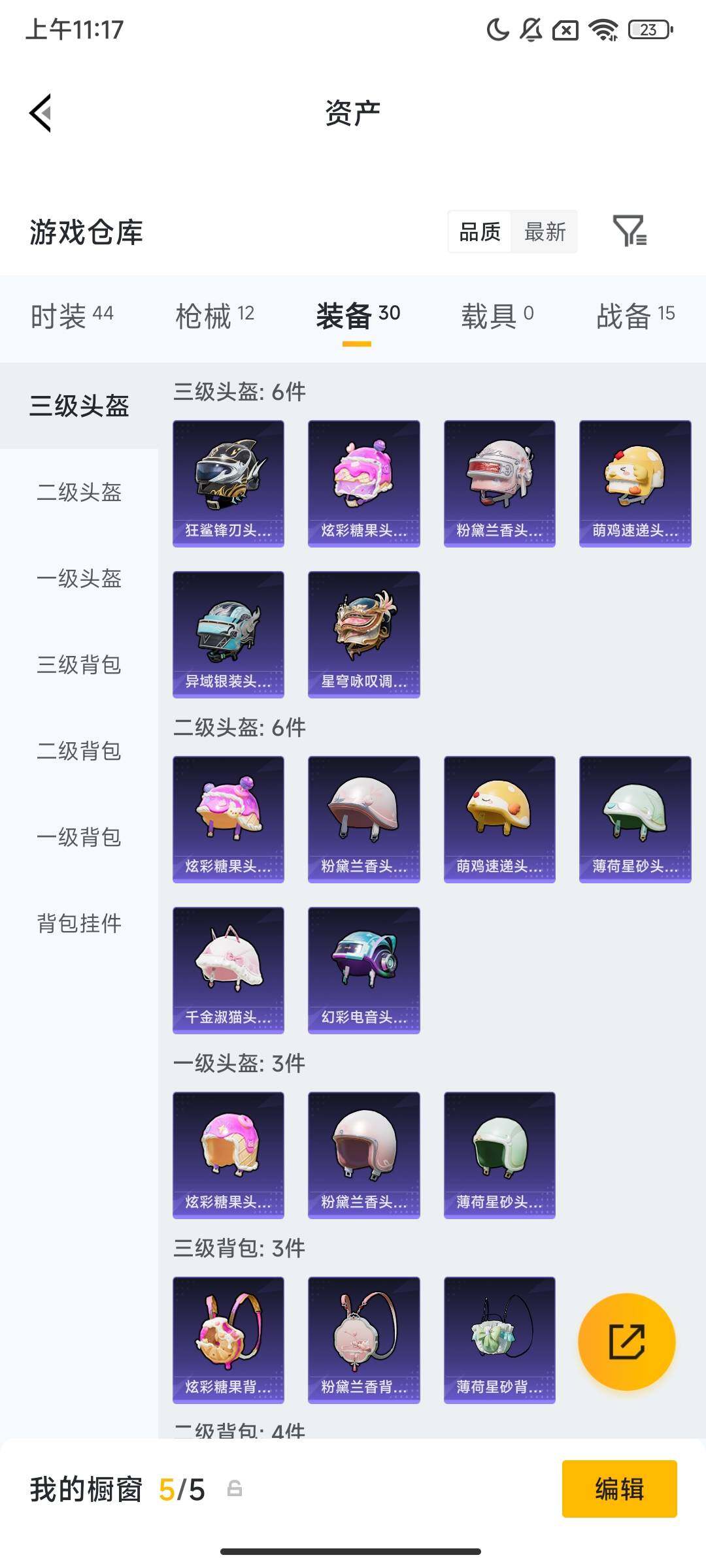Switch sorting to 最新
The height and width of the screenshot is (1568, 706).
coord(545,232)
